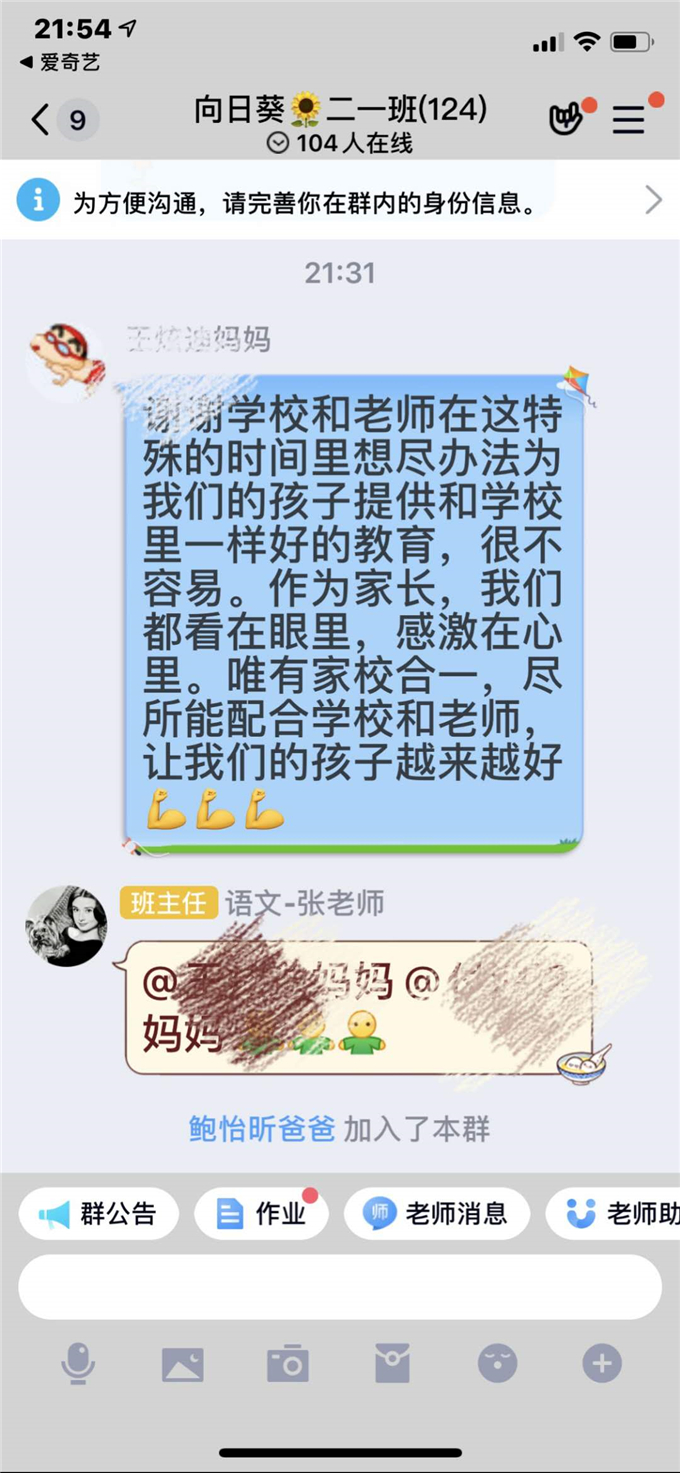The height and width of the screenshot is (1473, 680).
Task: Open the camera icon
Action: [x=288, y=1364]
